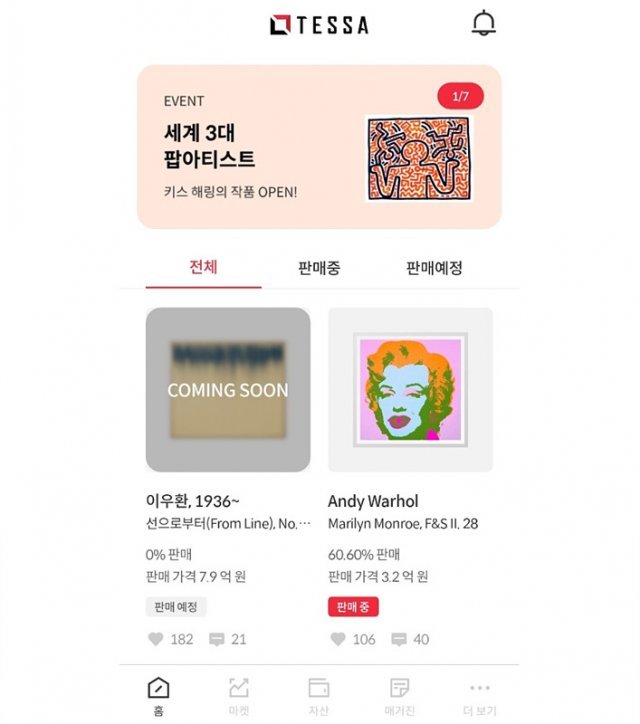Switch to the 판매중 tab

tap(319, 268)
